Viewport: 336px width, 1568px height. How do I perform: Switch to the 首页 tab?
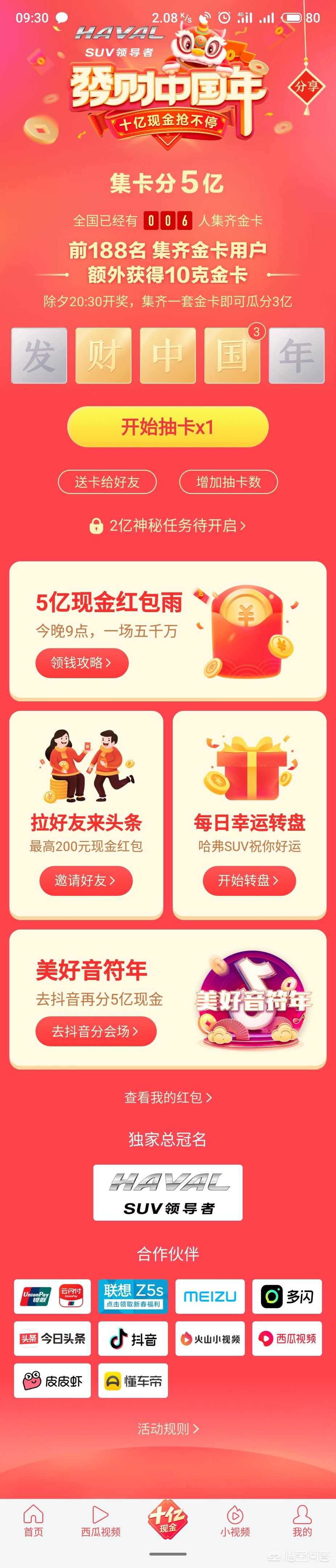(33, 1520)
